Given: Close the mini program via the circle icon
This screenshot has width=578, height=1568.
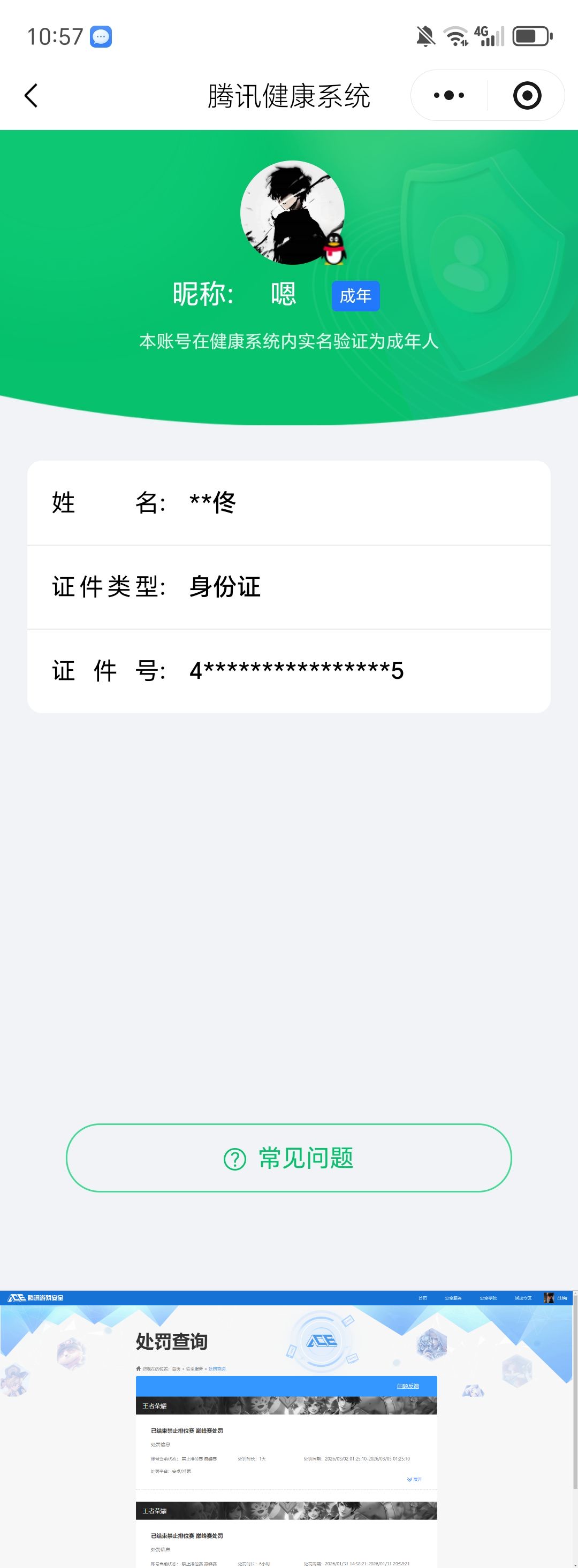Looking at the screenshot, I should (x=527, y=96).
